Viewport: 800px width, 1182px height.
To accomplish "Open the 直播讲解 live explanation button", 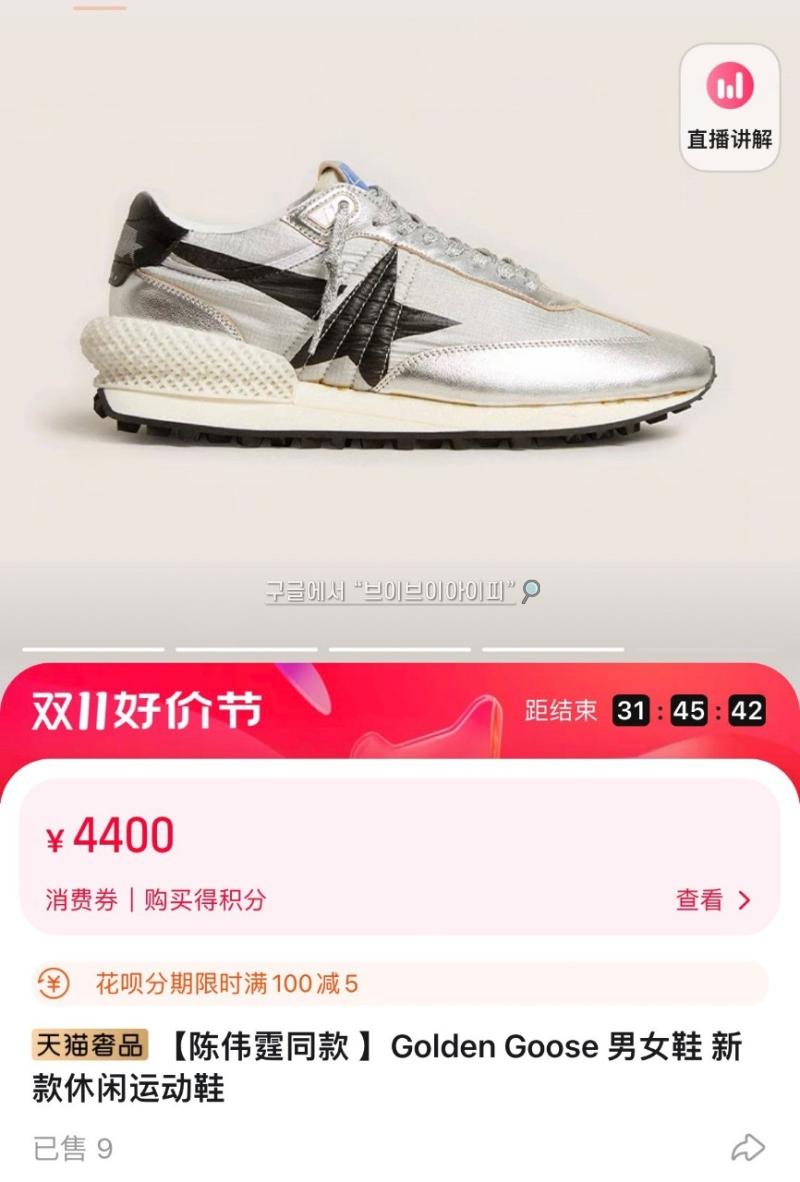I will [x=729, y=107].
